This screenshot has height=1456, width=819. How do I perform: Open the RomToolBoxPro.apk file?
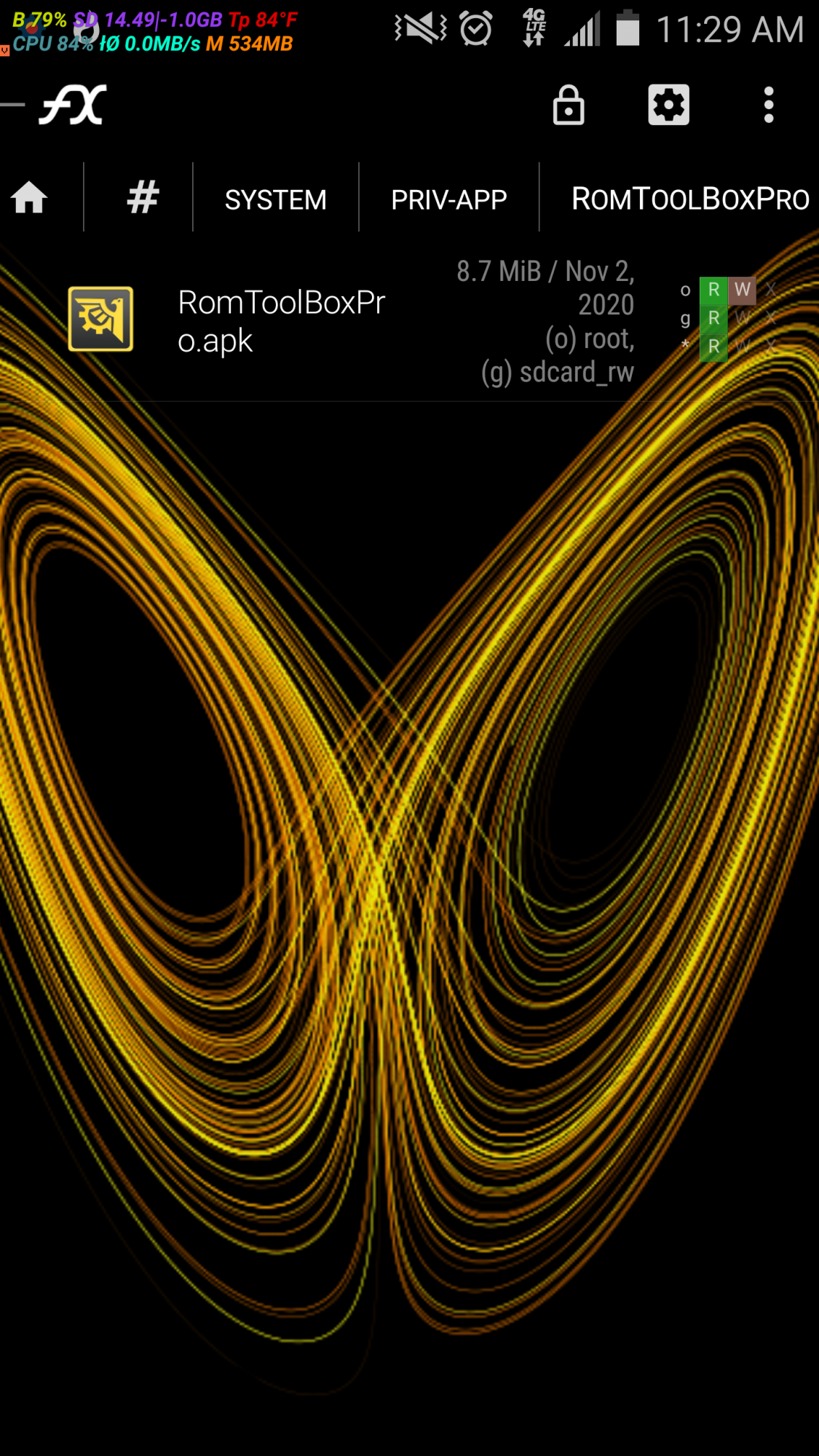[281, 321]
